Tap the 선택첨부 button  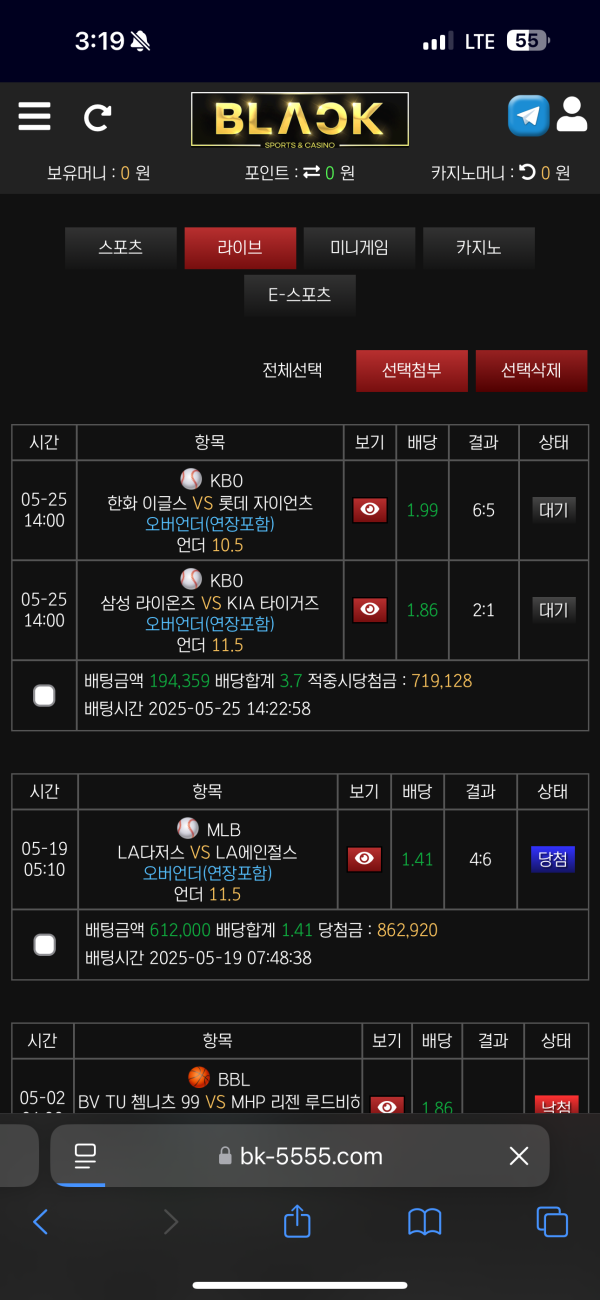pos(411,370)
